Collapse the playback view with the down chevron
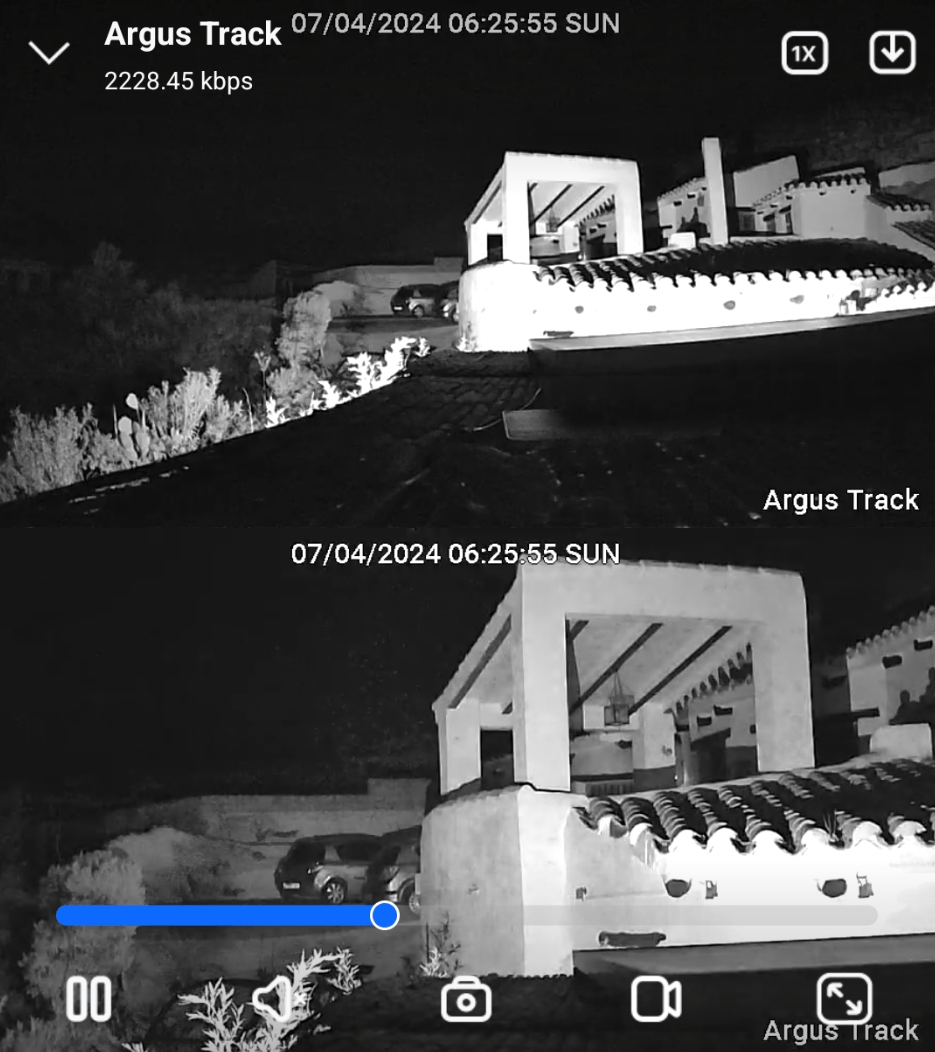 tap(49, 53)
